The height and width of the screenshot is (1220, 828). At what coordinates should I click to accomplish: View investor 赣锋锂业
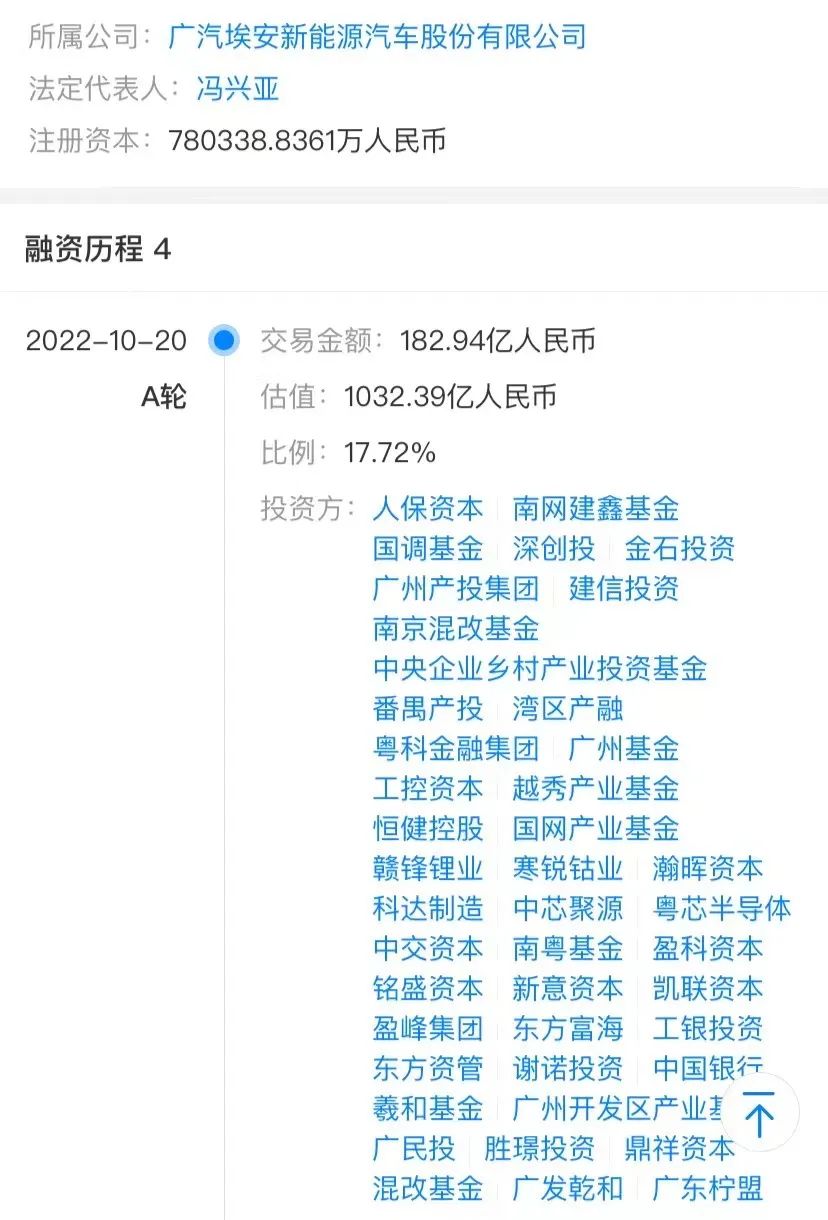coord(428,868)
